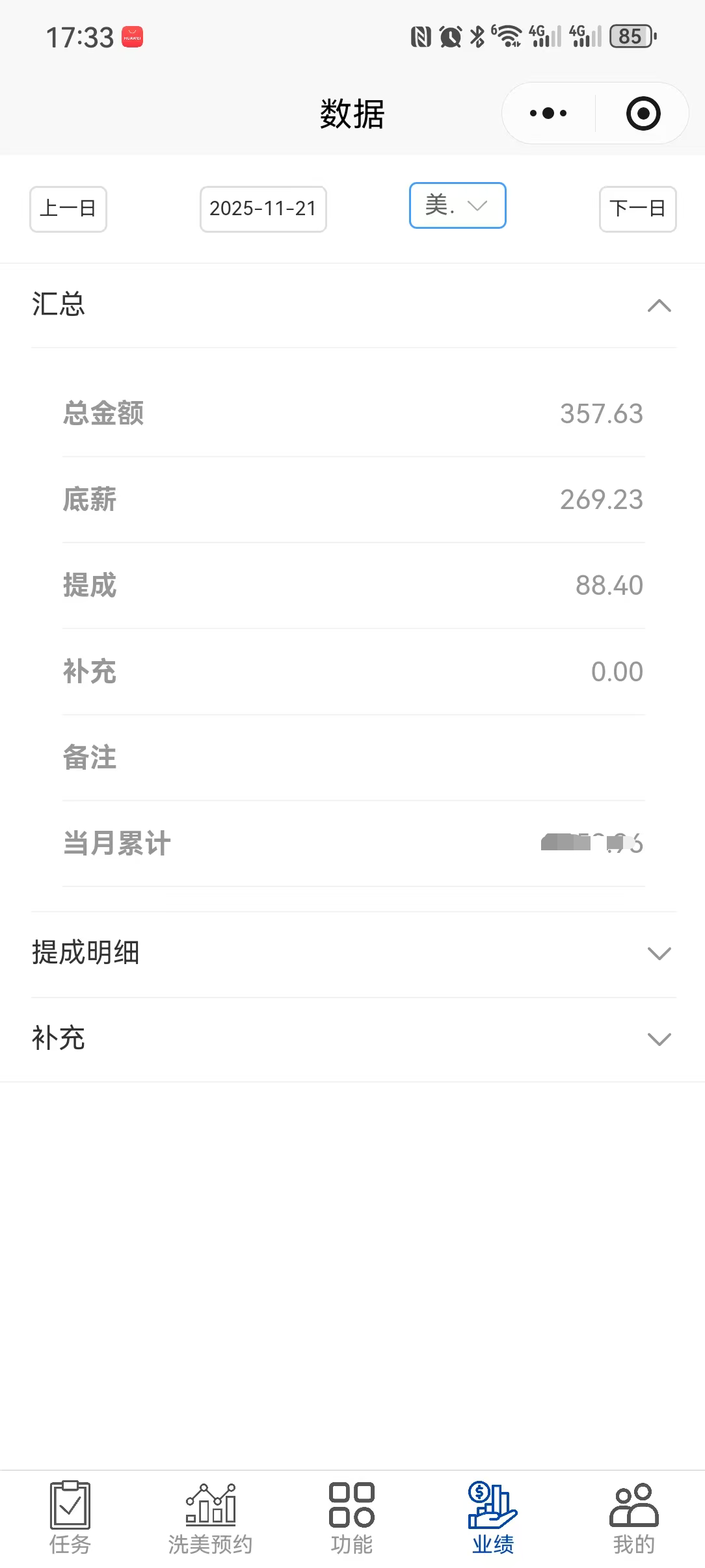Go to previous day with 上一日
This screenshot has height=1568, width=705.
[x=68, y=209]
